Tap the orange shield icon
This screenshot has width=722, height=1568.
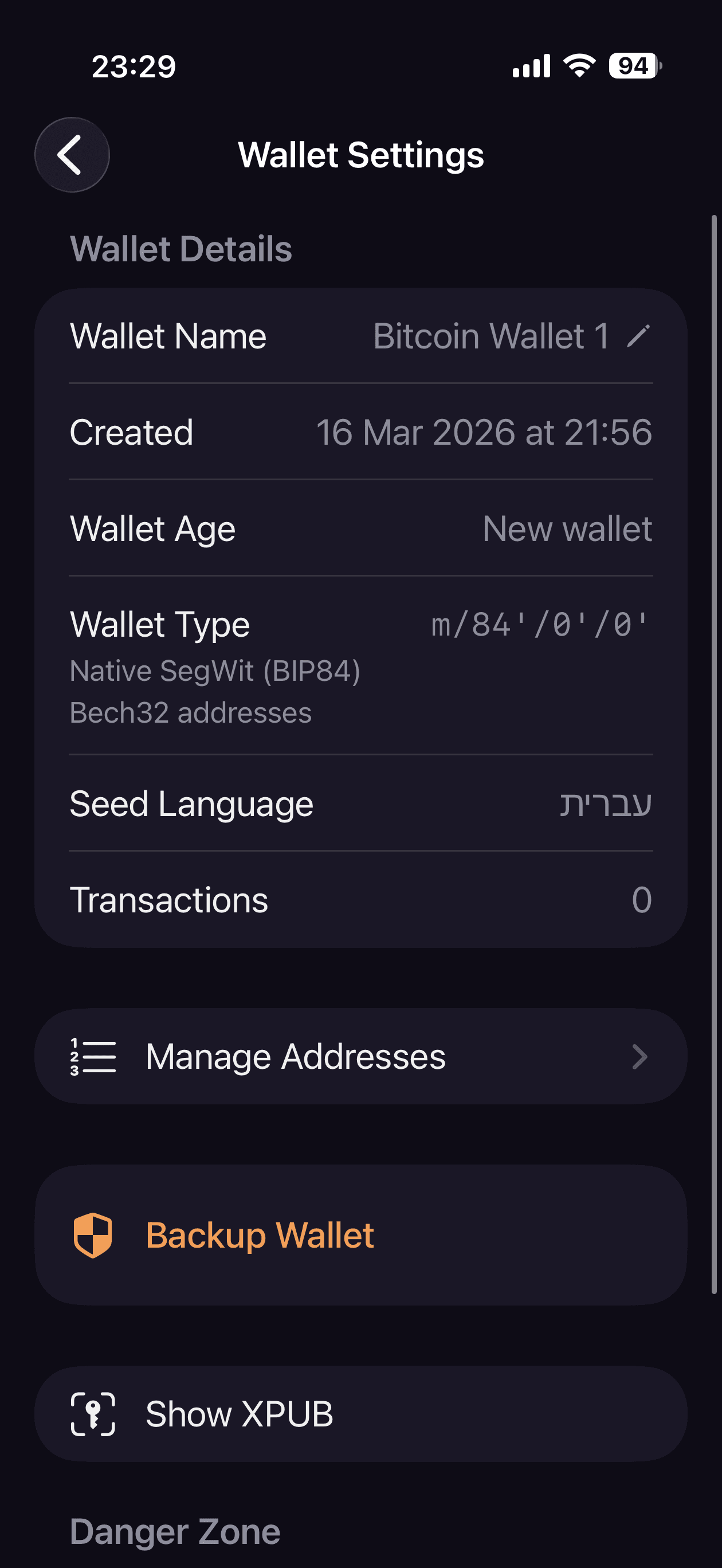click(x=95, y=1234)
